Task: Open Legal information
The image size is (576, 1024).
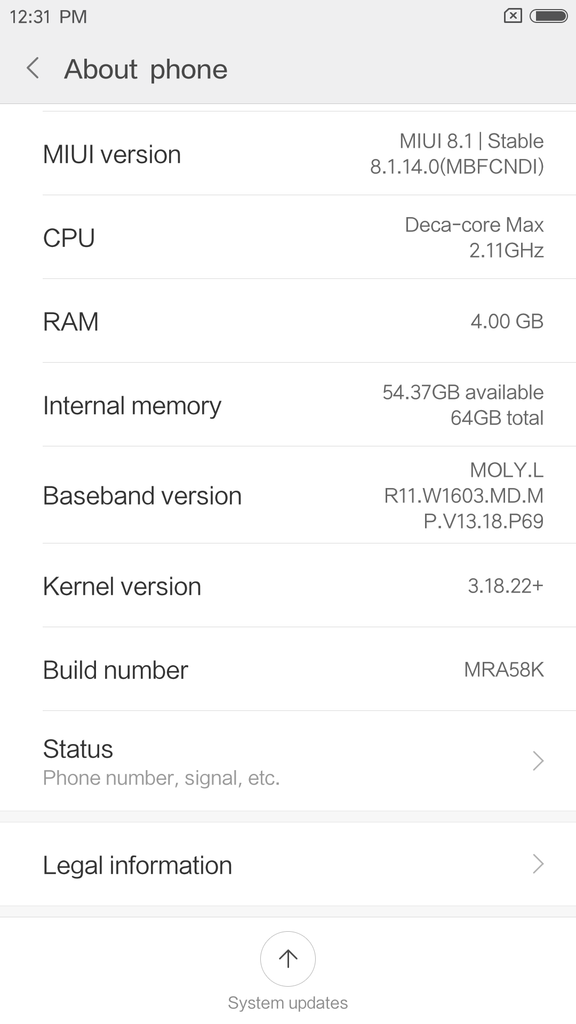Action: click(x=288, y=865)
